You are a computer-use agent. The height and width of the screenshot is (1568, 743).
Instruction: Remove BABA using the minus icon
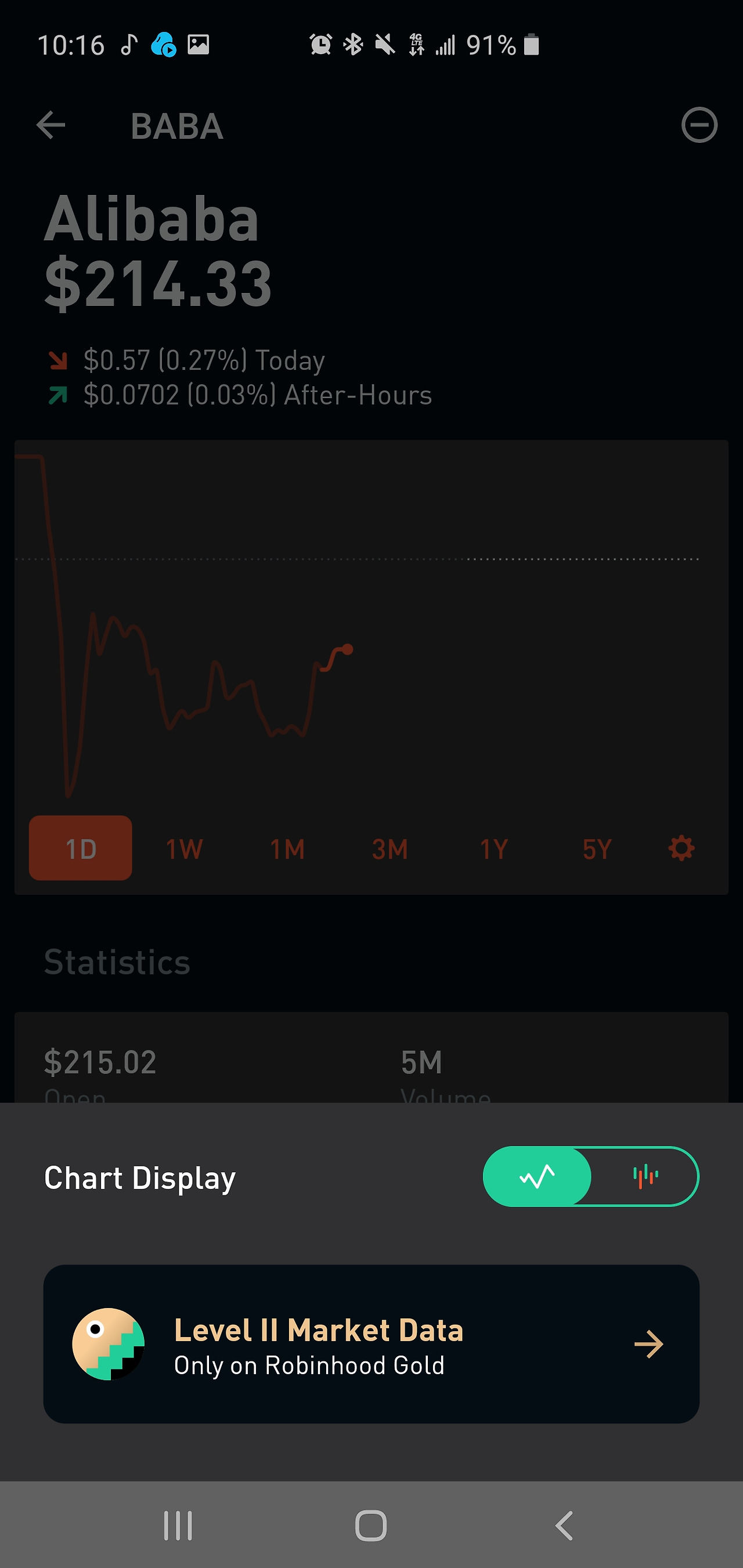coord(699,125)
